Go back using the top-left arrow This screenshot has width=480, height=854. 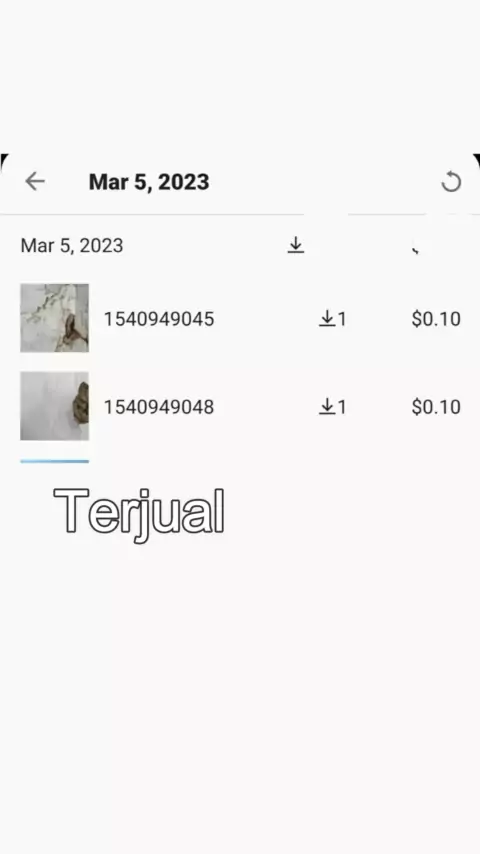point(35,181)
